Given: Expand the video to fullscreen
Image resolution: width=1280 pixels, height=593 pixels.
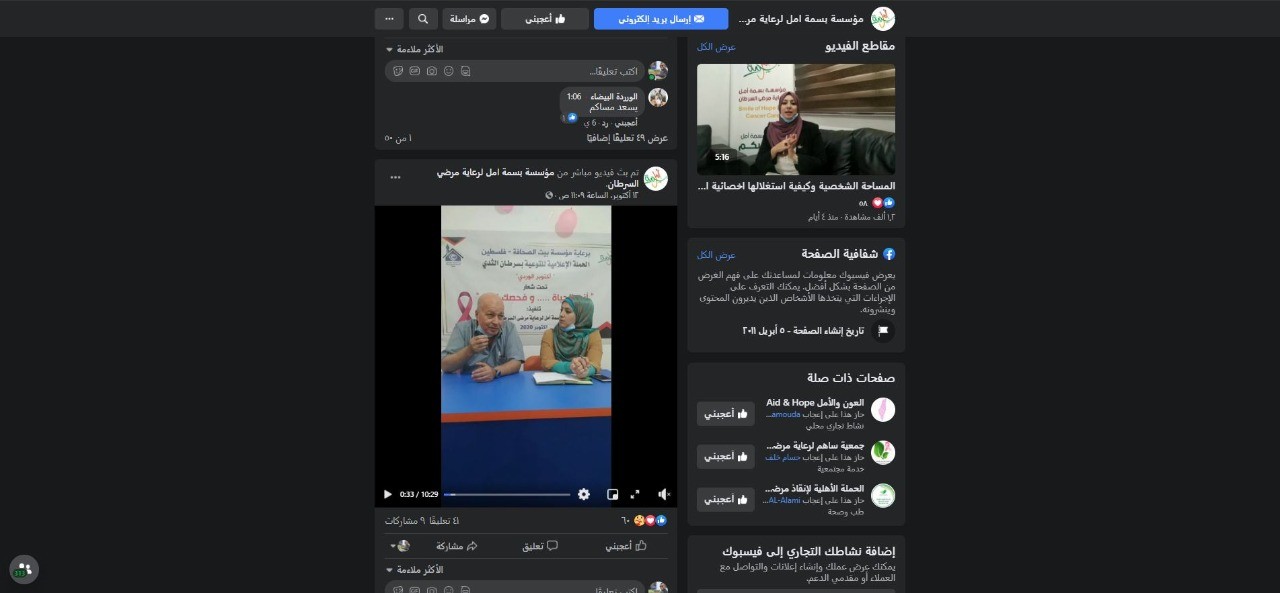Looking at the screenshot, I should [x=635, y=494].
